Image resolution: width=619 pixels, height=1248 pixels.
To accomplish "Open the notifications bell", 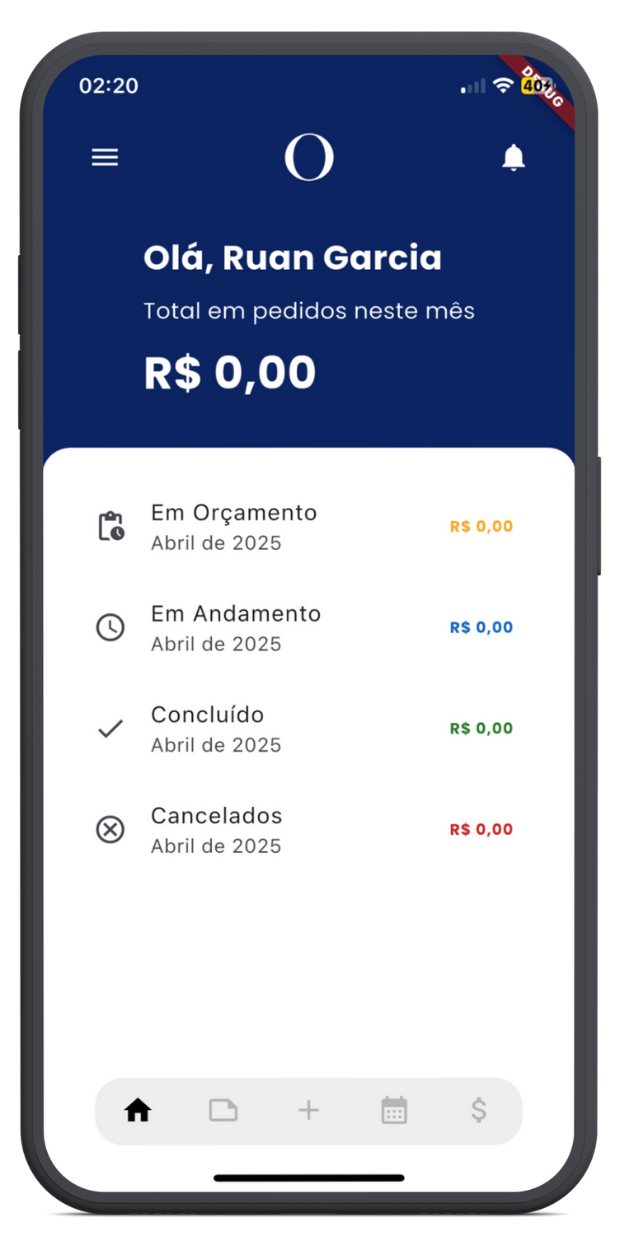I will pyautogui.click(x=513, y=158).
